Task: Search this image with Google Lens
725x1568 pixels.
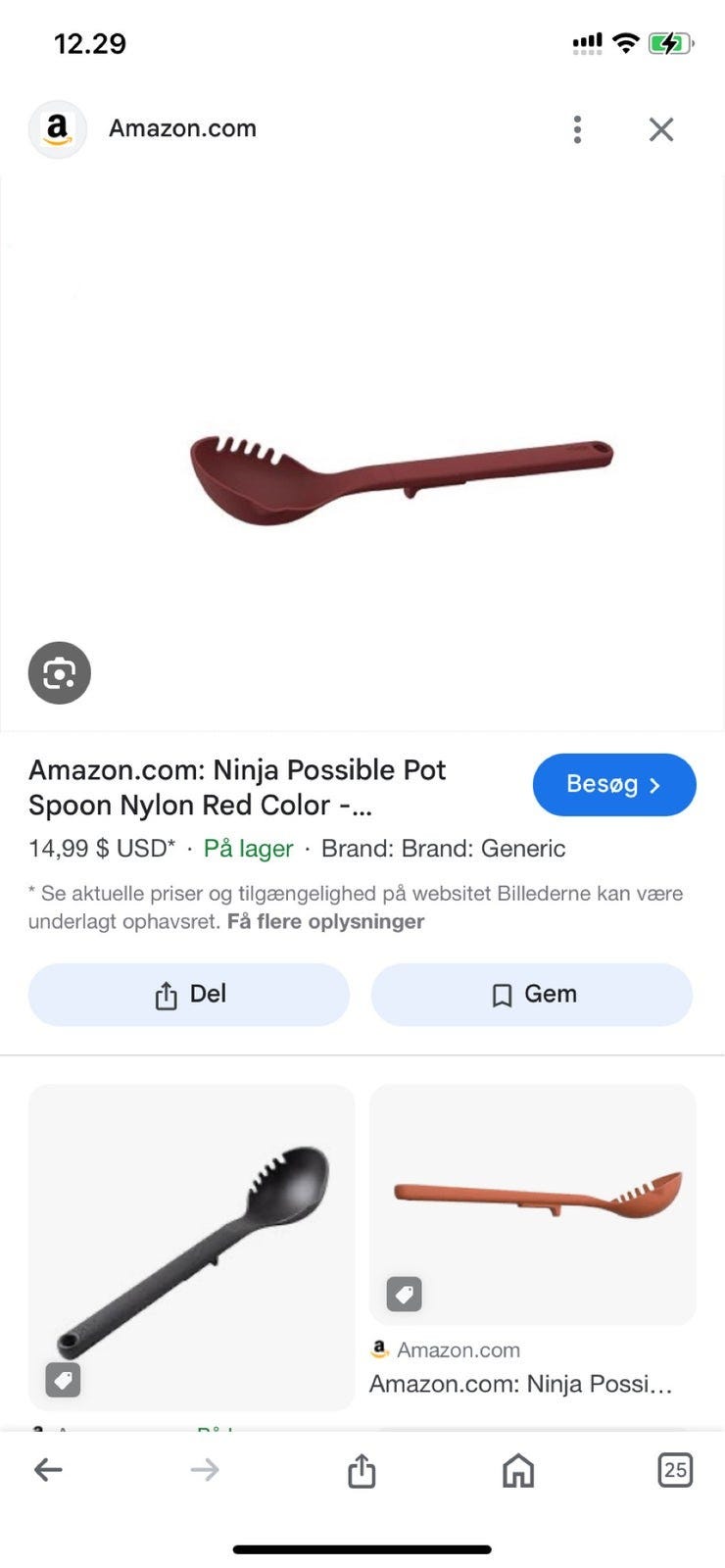Action: [x=60, y=673]
